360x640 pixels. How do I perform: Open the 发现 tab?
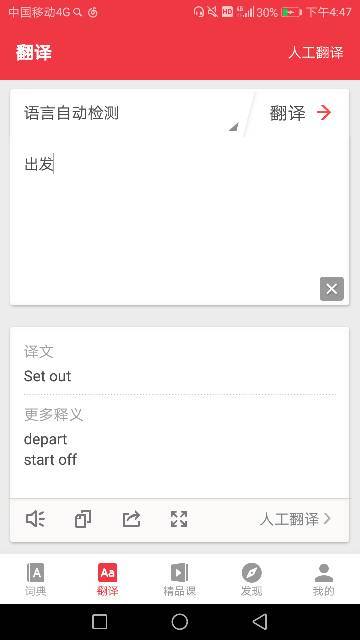[251, 579]
